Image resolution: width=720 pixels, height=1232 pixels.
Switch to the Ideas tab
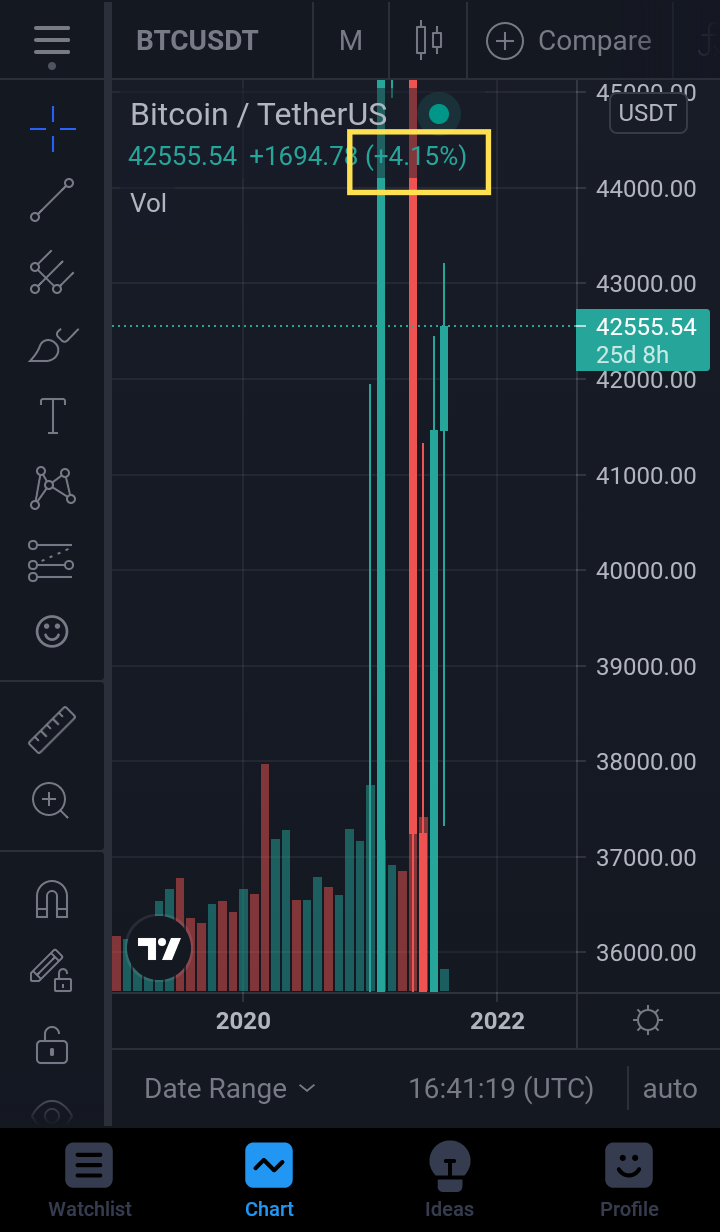coord(449,1182)
